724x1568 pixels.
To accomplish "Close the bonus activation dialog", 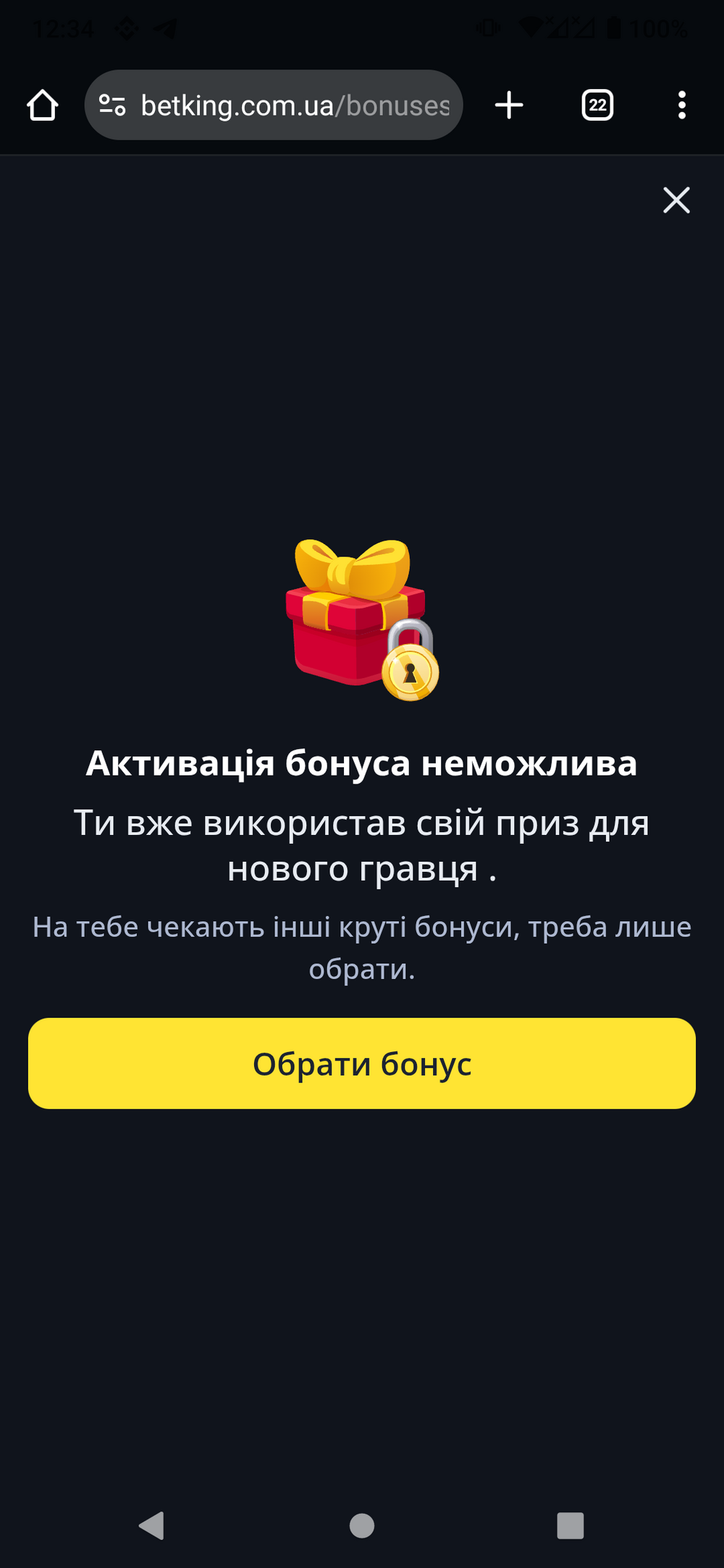I will tap(676, 200).
